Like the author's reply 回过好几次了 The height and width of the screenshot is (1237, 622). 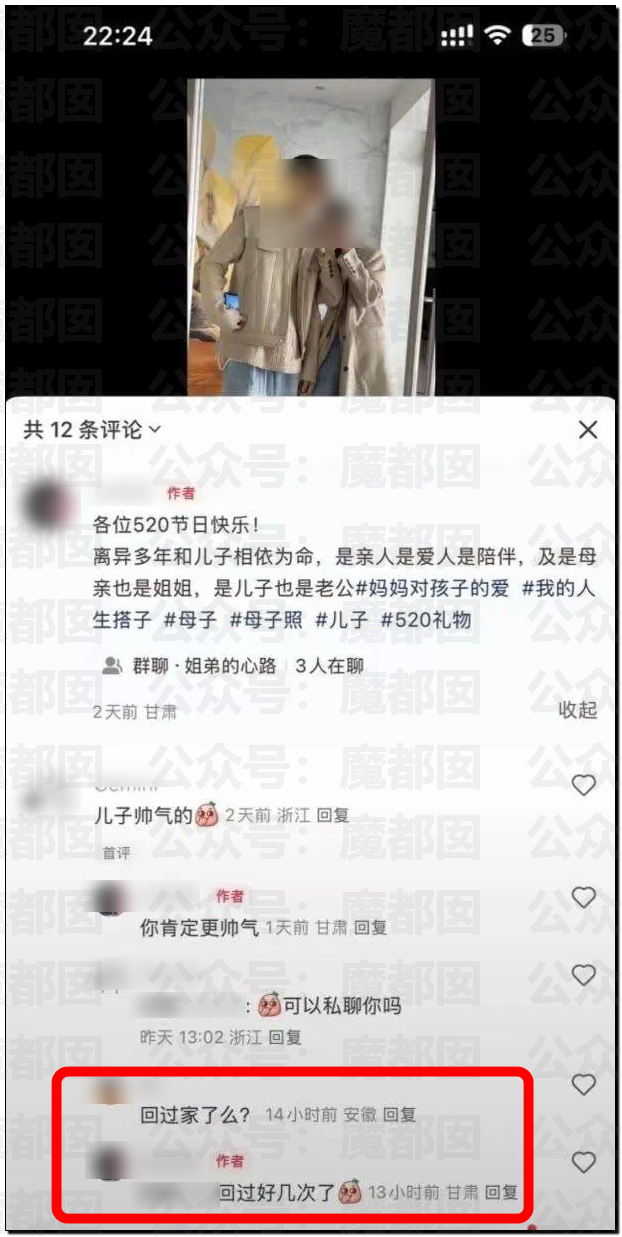(583, 1162)
